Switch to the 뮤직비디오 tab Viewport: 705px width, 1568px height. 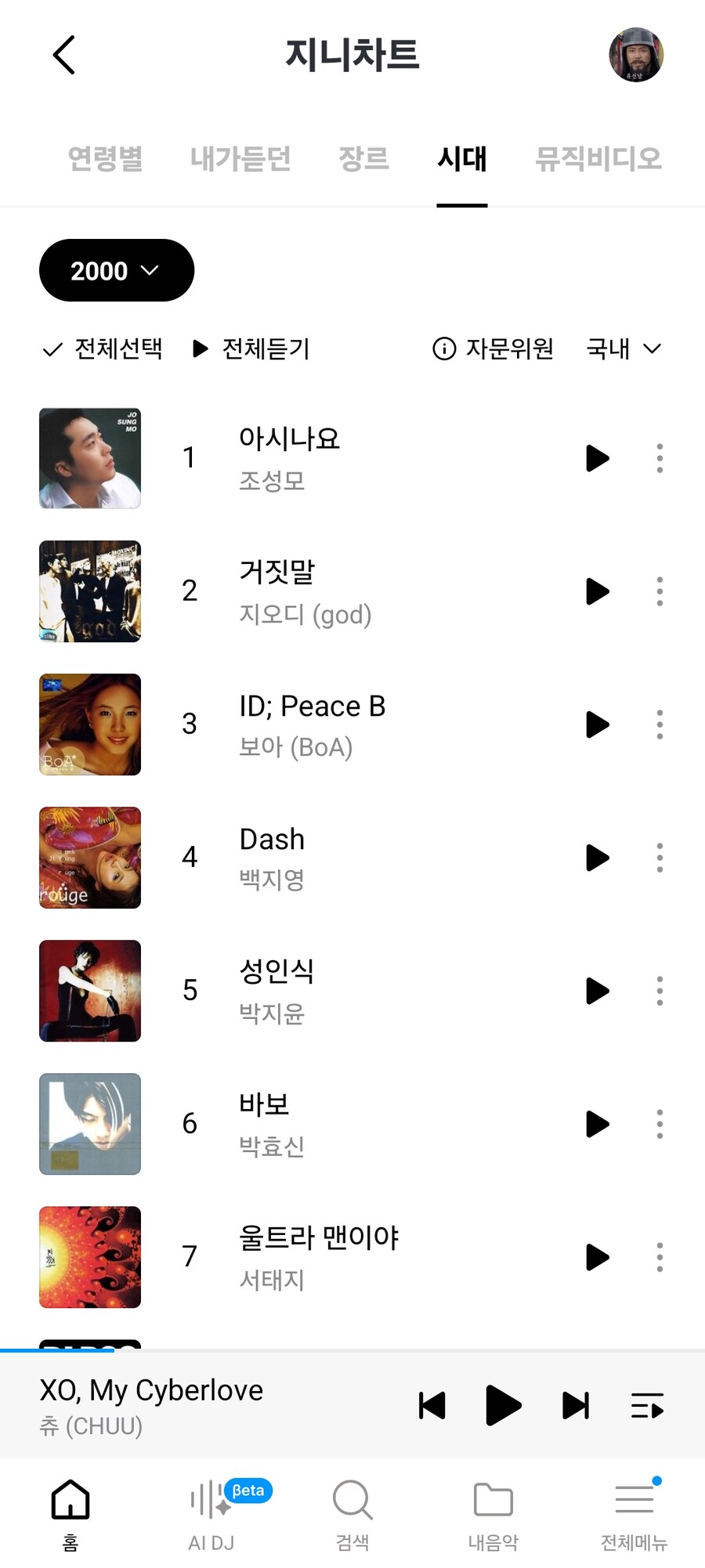click(x=598, y=159)
